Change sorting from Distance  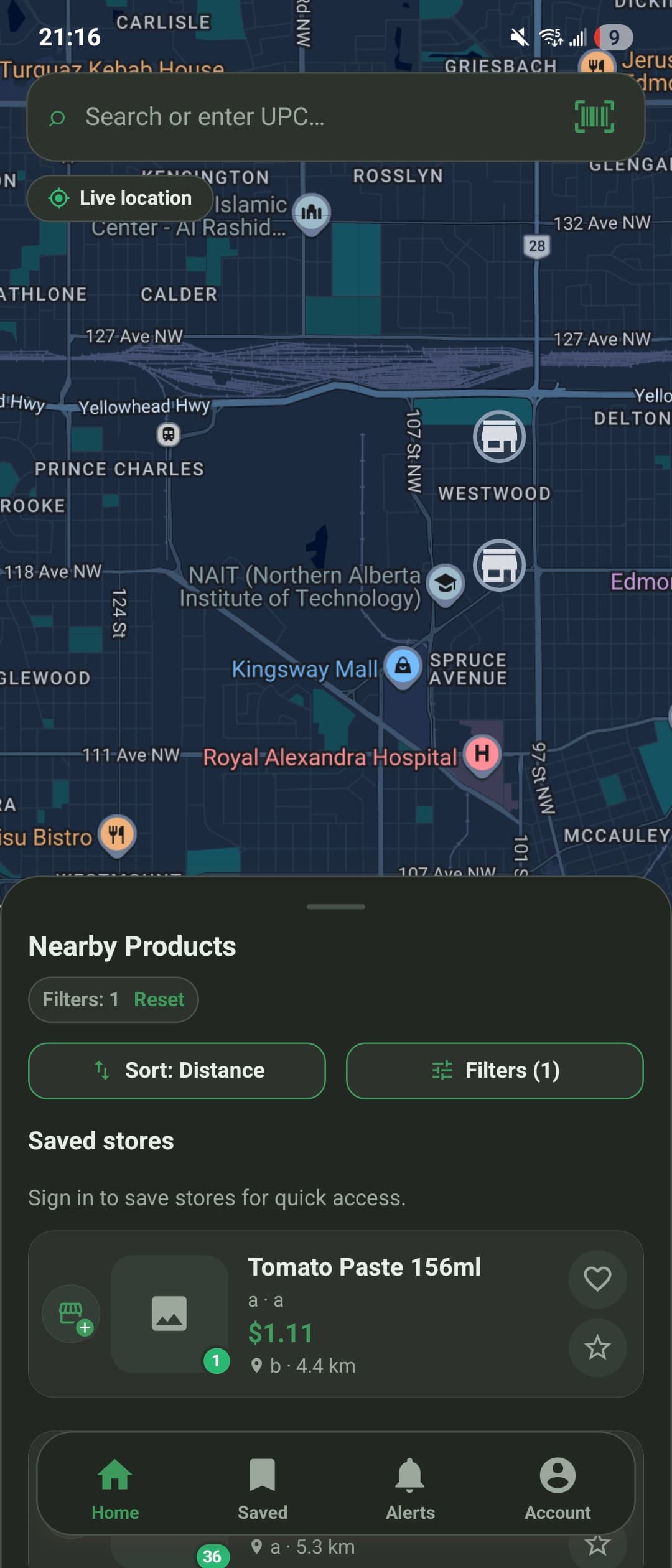tap(177, 1070)
